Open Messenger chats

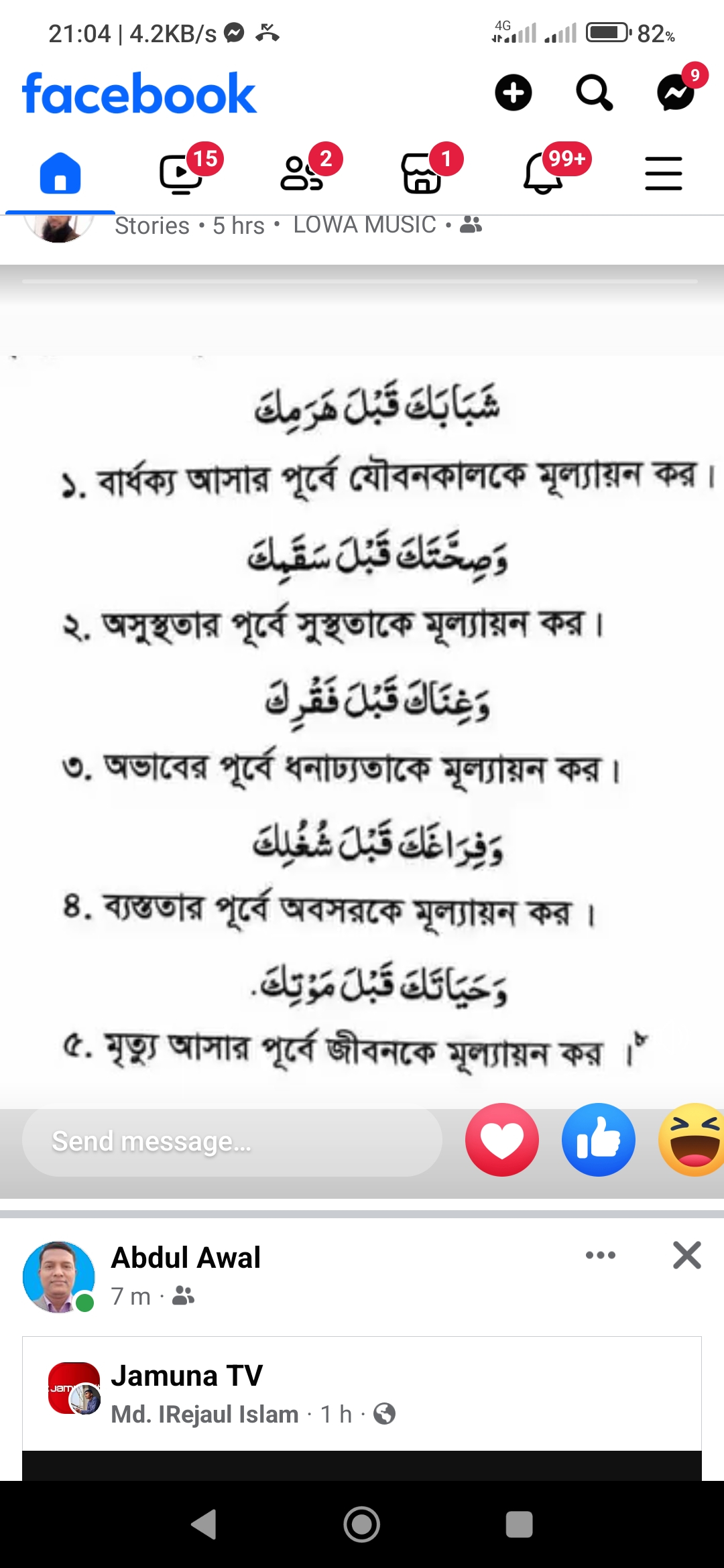pyautogui.click(x=676, y=92)
